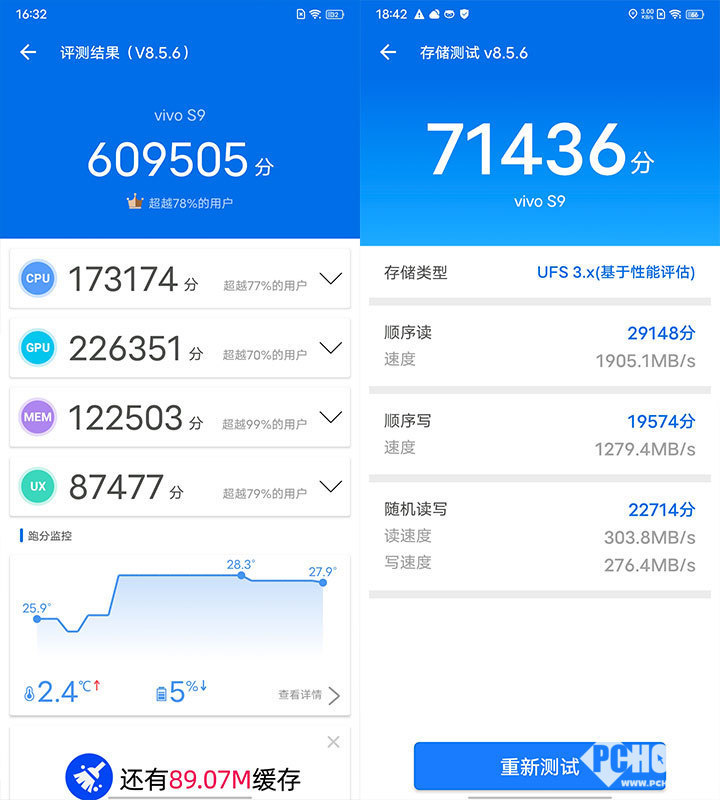The image size is (720, 800).
Task: Collapse the MEM score section chevron
Action: tap(330, 418)
